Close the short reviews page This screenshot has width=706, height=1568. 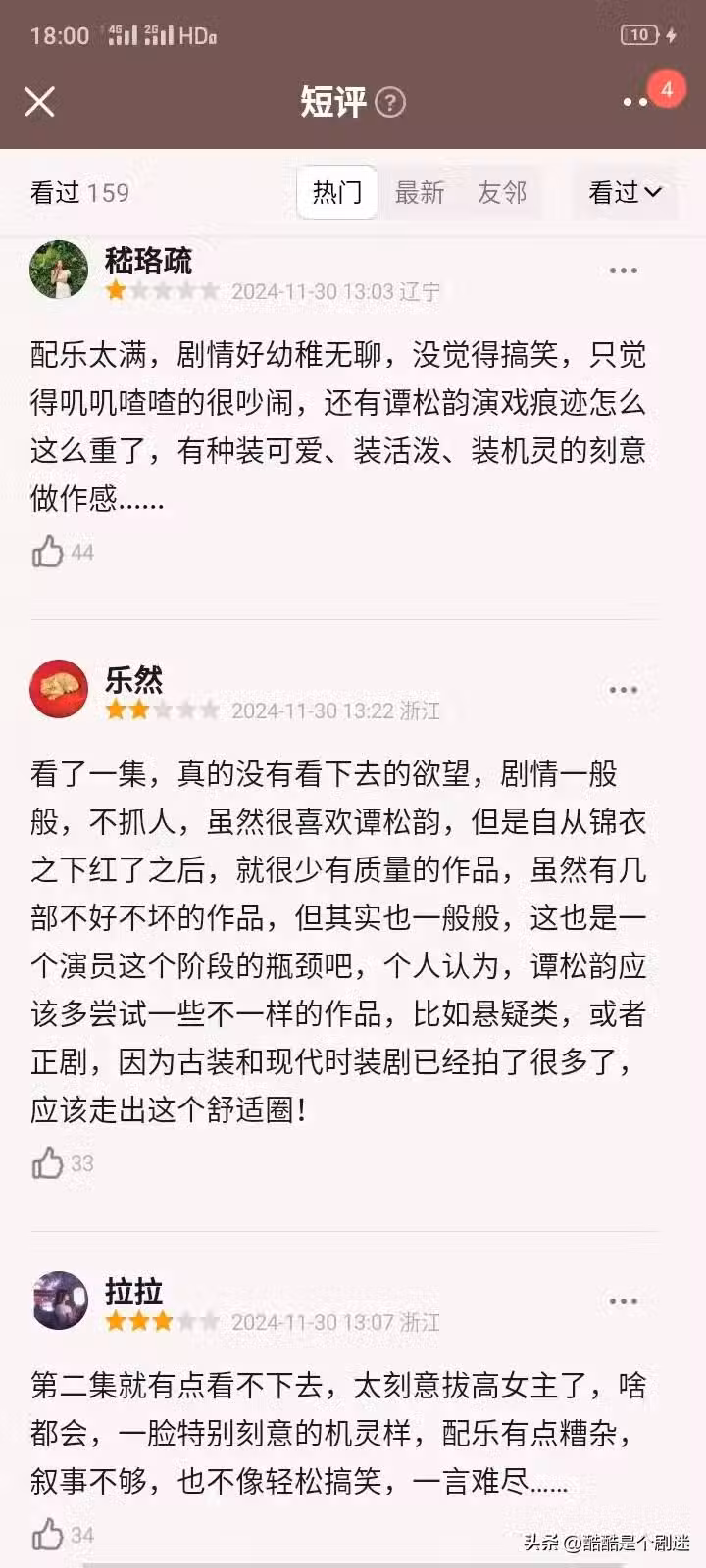coord(39,102)
